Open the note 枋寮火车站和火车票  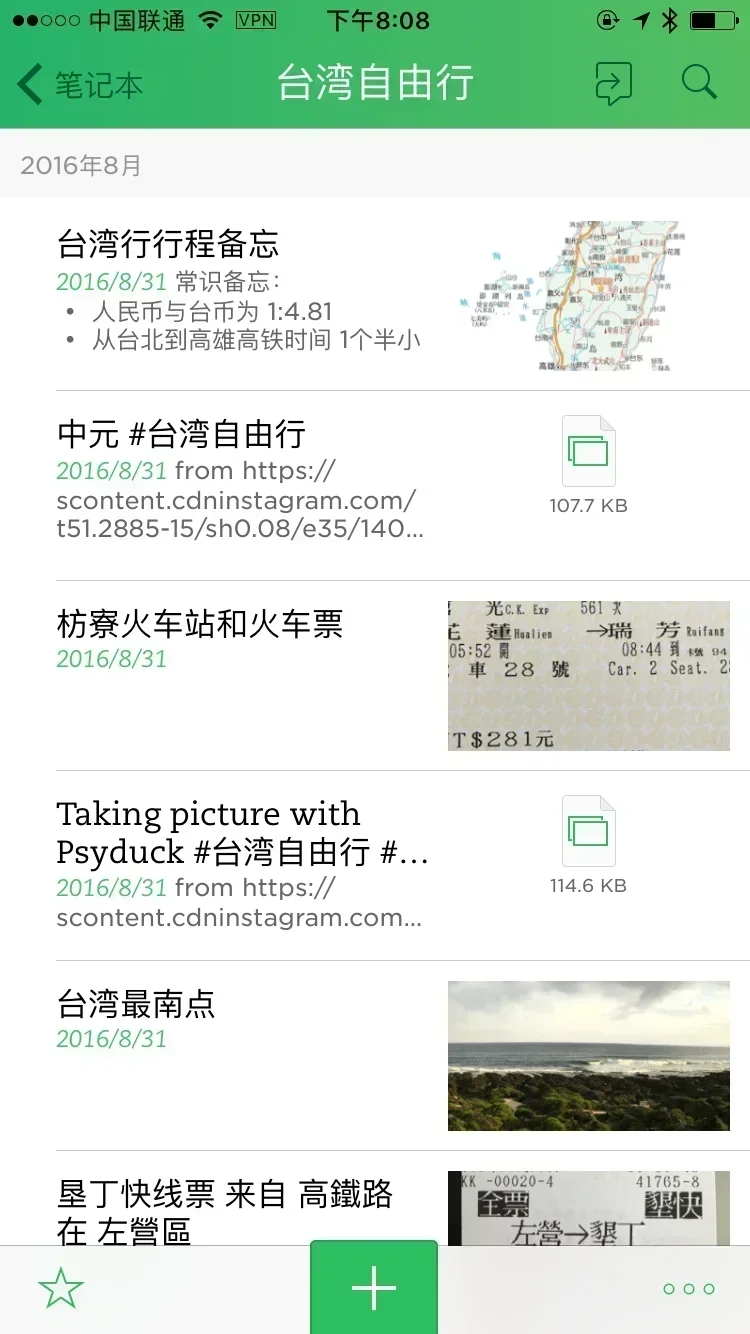coord(200,623)
